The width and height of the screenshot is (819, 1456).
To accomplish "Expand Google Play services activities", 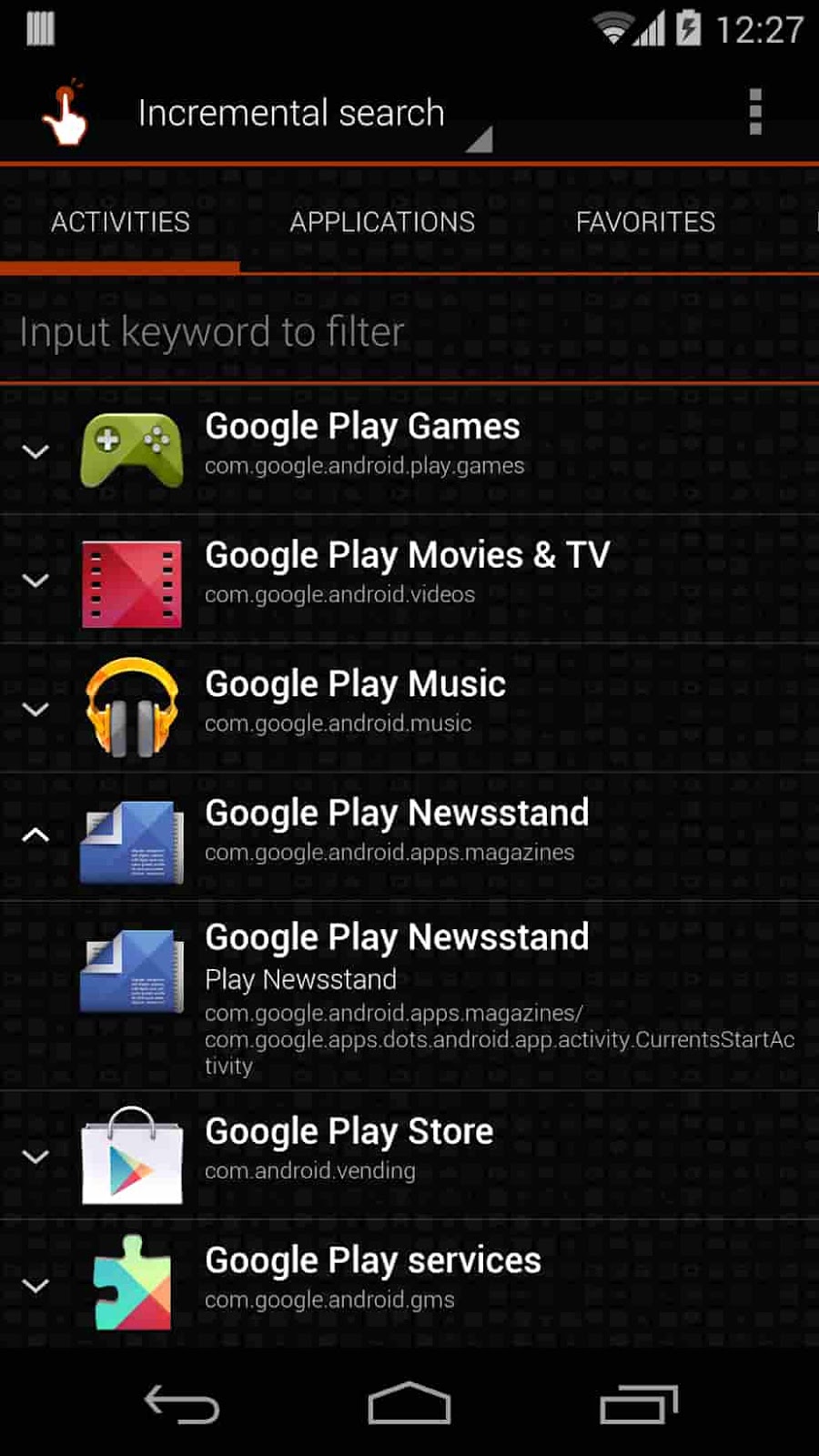I will coord(35,1286).
